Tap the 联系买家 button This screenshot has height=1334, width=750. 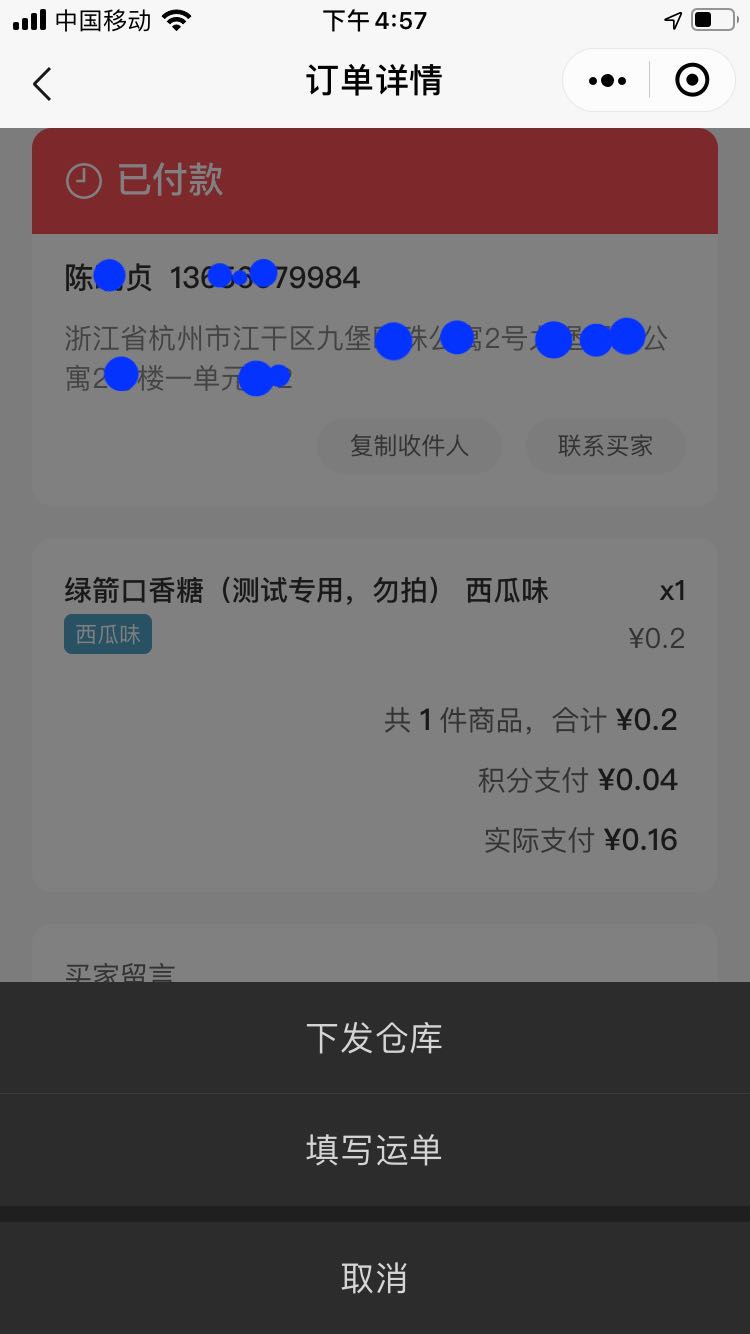click(x=605, y=446)
